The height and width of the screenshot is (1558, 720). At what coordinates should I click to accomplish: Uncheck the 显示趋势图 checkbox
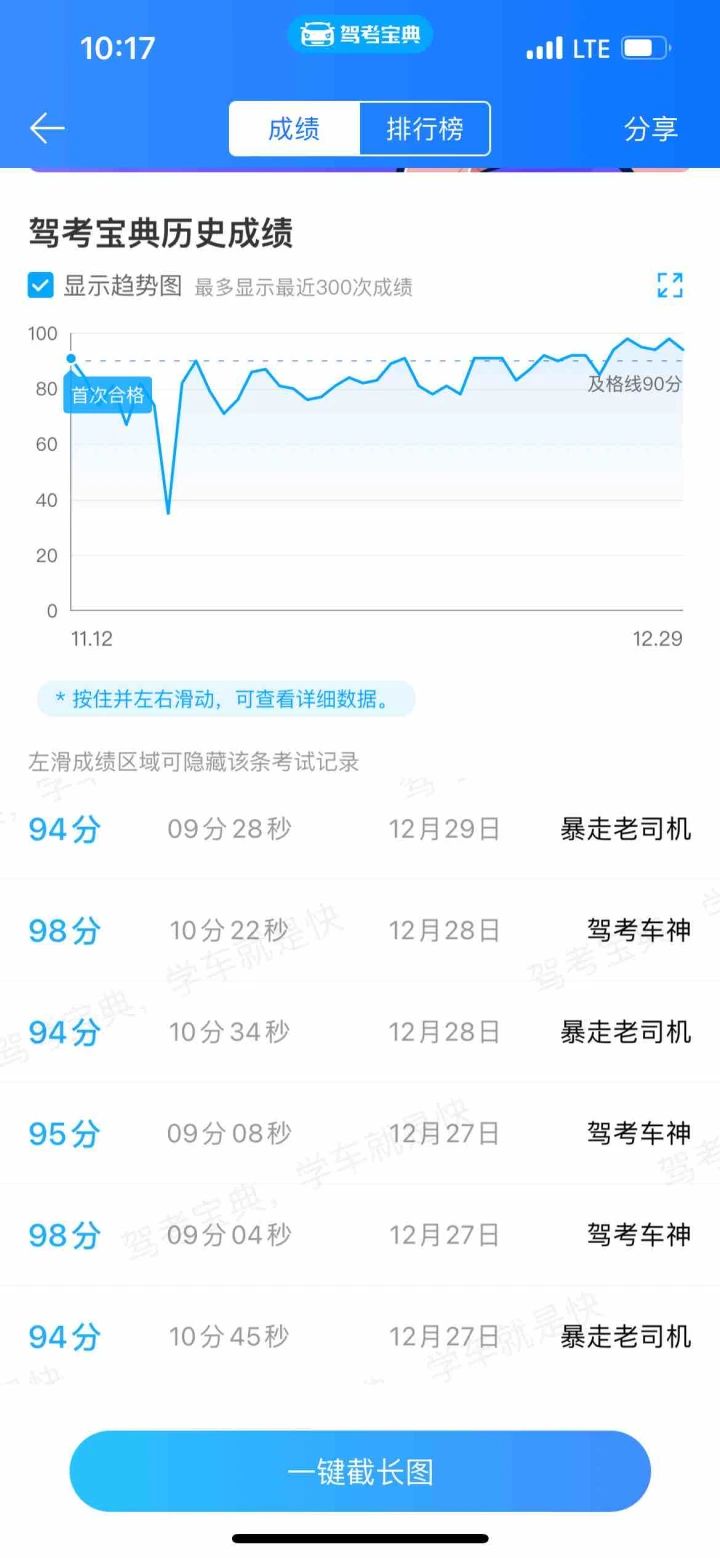(41, 287)
